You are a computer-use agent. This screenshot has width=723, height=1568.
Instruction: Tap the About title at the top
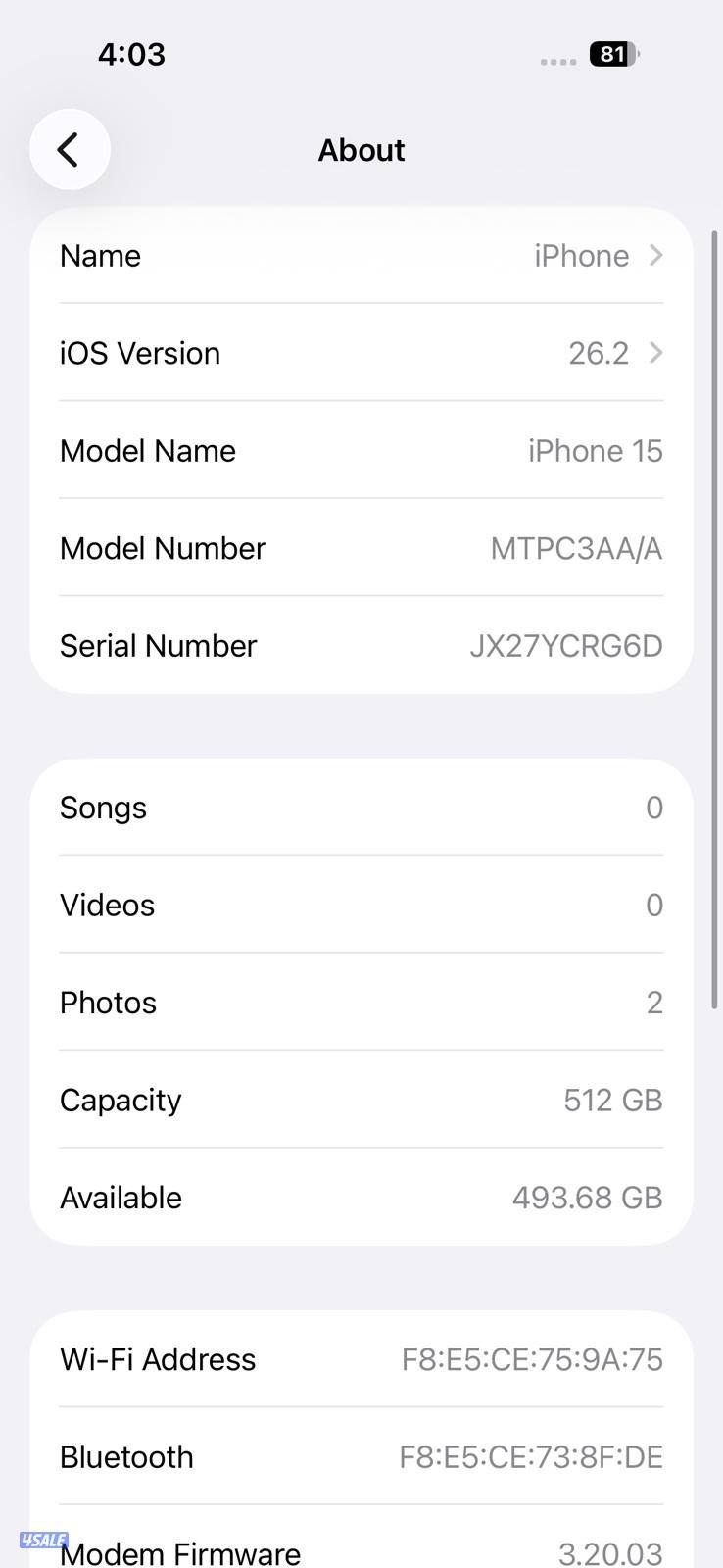point(361,149)
